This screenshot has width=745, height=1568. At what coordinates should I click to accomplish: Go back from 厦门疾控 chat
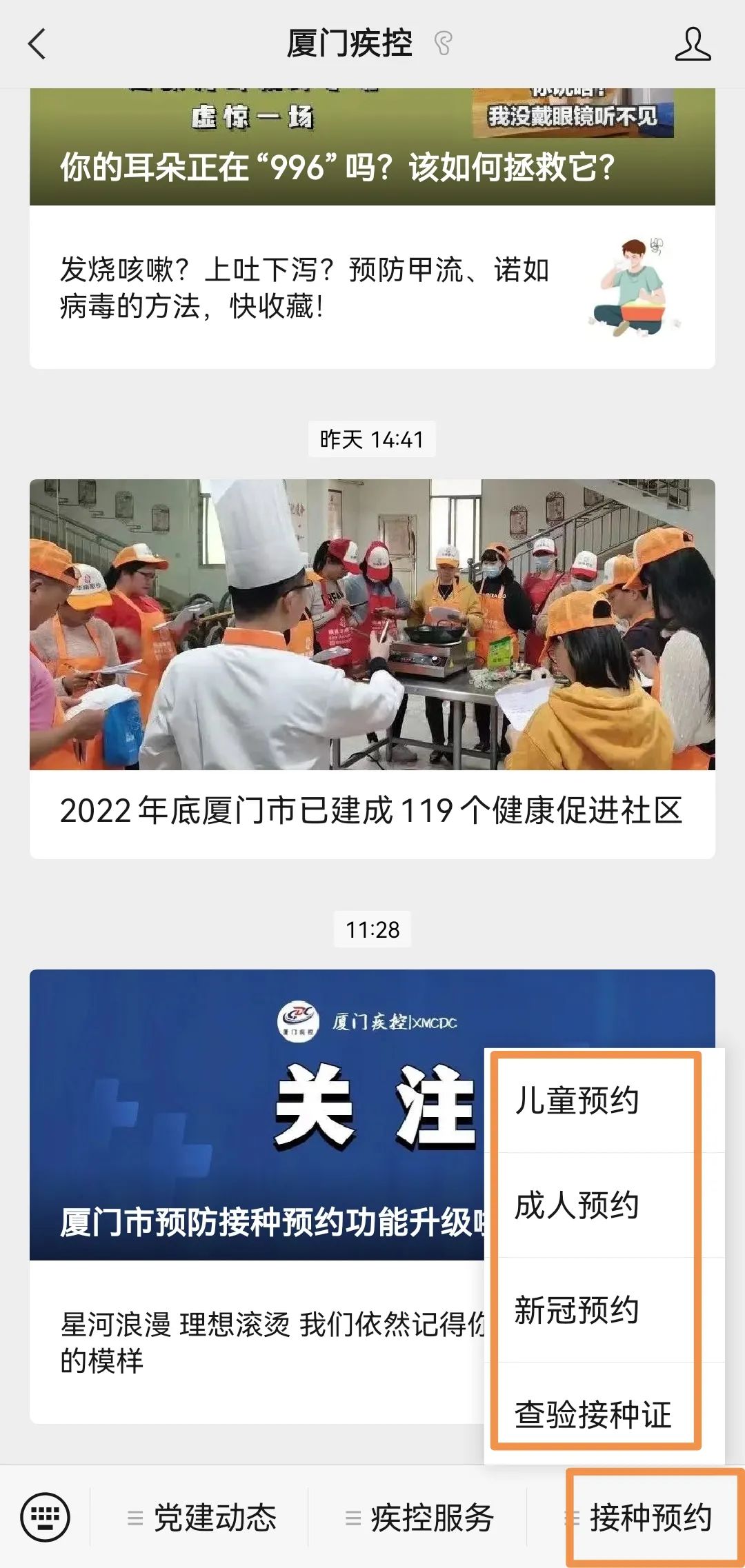coord(37,44)
